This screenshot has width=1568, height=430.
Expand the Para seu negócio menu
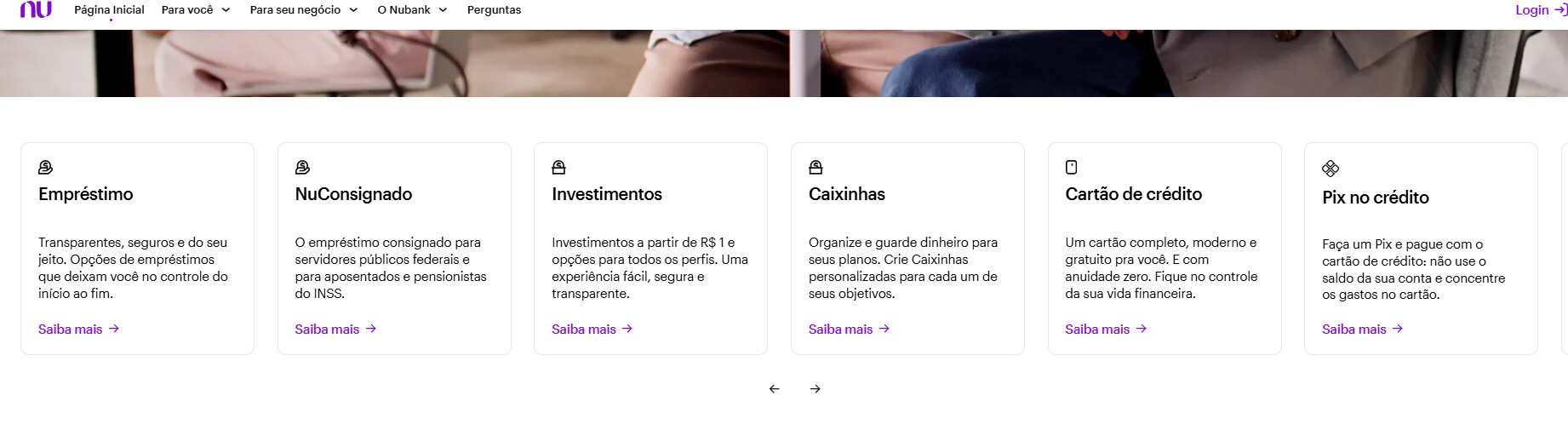[303, 10]
